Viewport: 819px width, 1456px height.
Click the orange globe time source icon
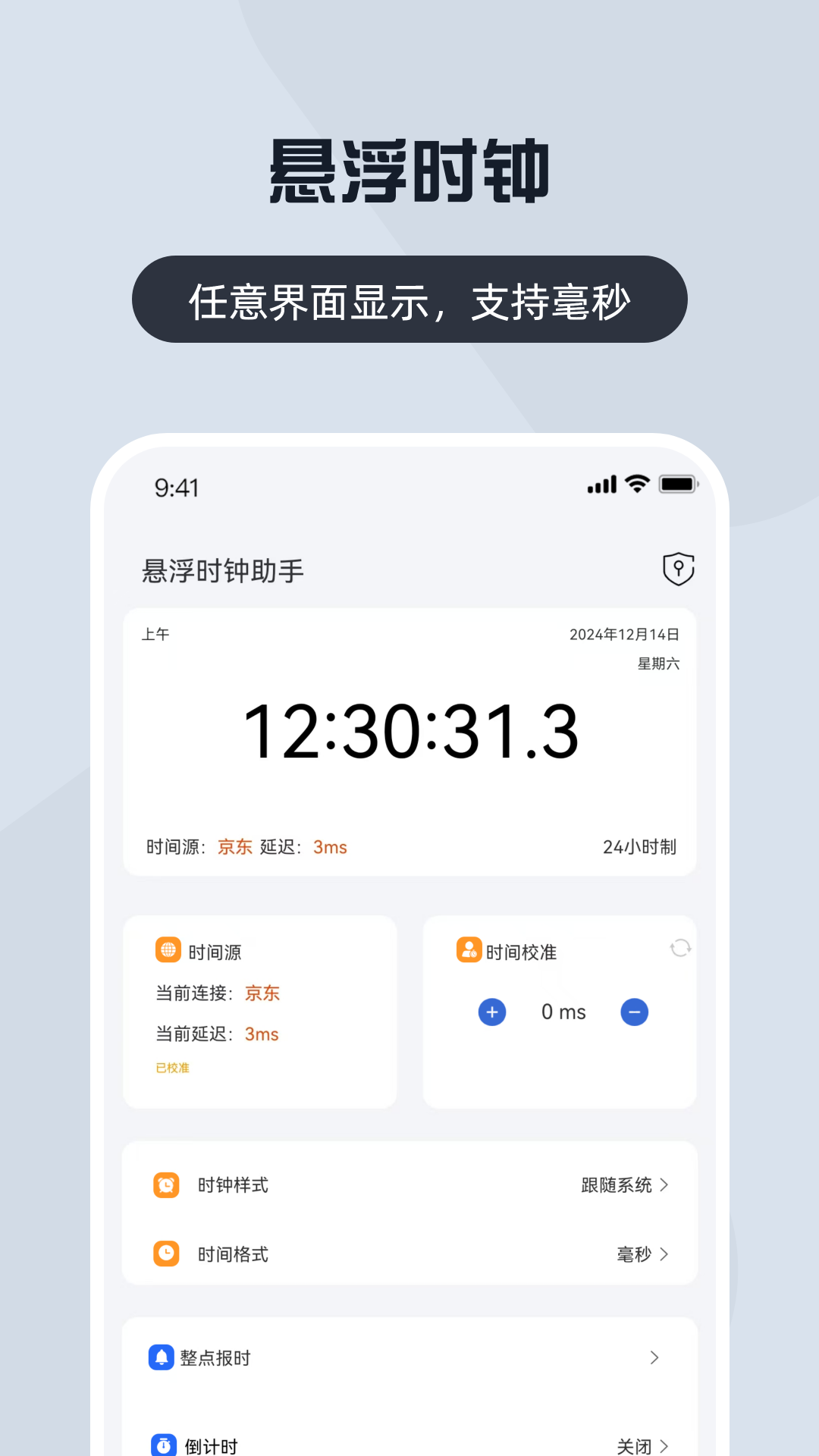coord(168,949)
